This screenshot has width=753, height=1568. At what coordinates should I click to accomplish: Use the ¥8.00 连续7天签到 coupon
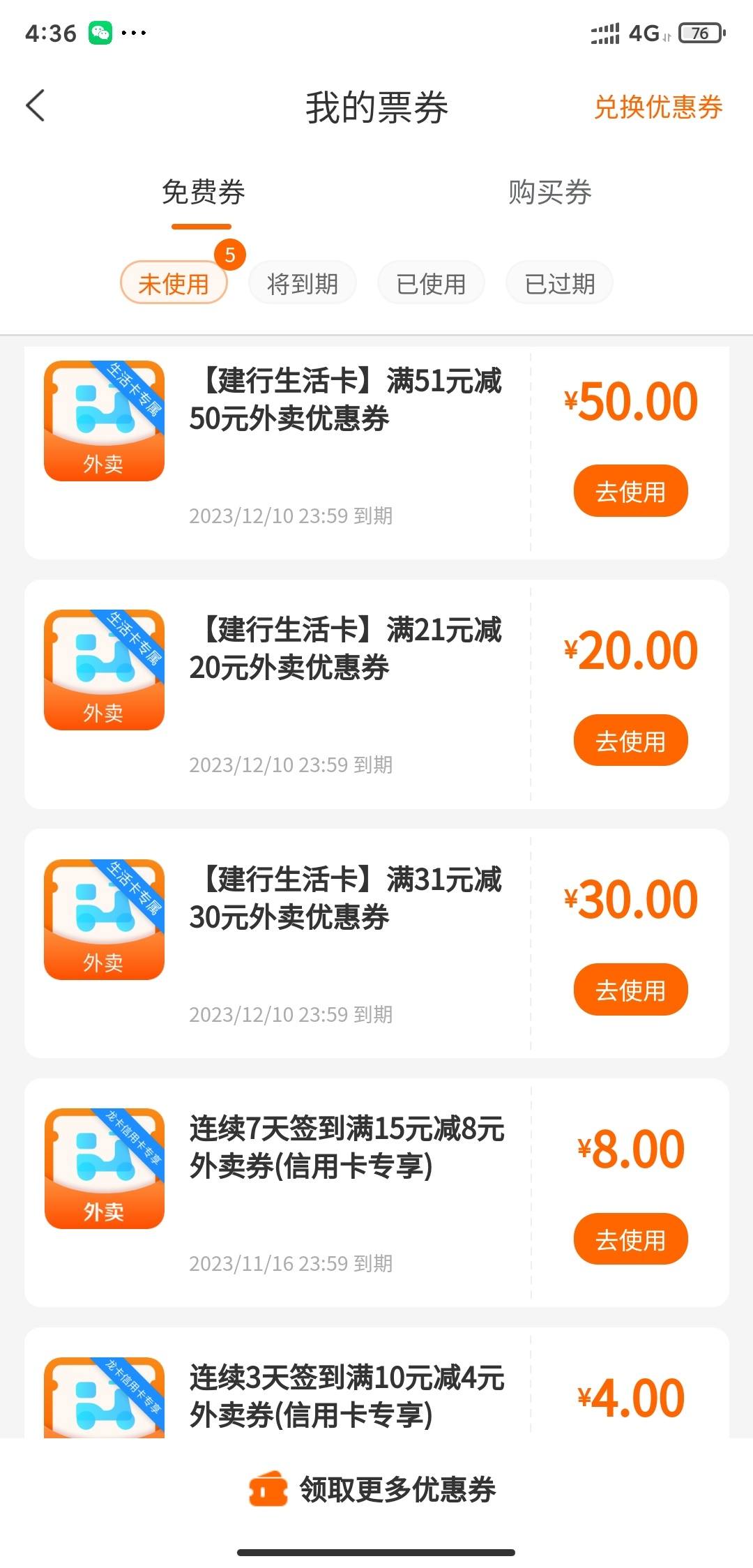[630, 1239]
